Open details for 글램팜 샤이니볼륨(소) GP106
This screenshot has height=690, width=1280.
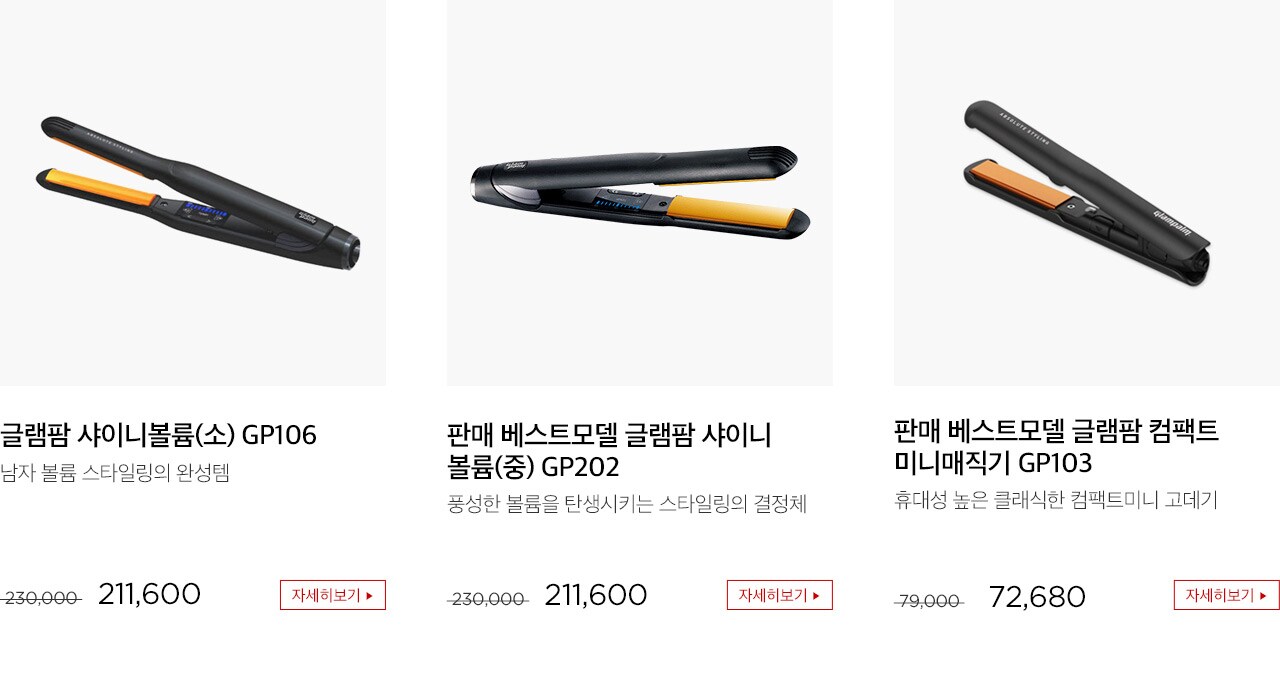(332, 595)
